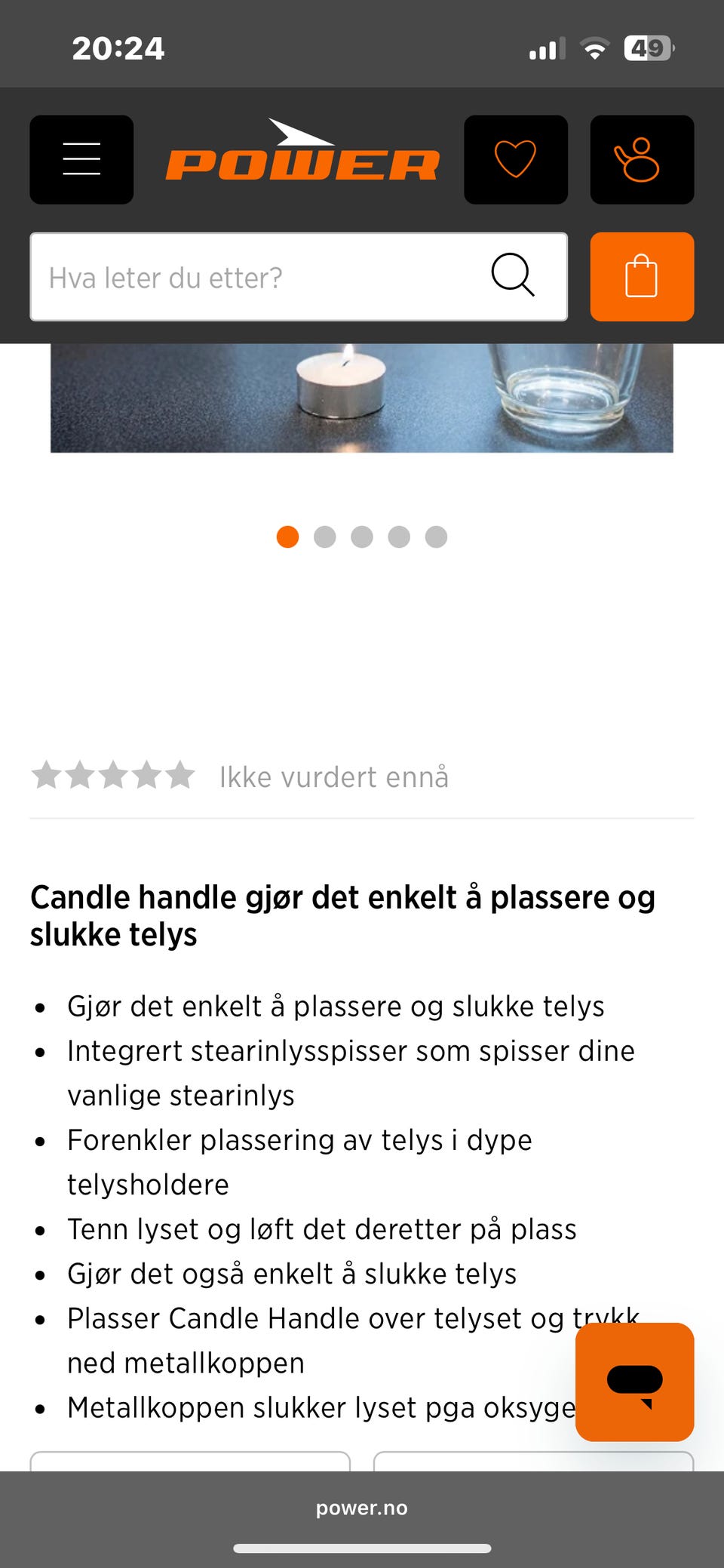This screenshot has height=1568, width=724.
Task: Open the chat support bubble
Action: click(634, 1382)
